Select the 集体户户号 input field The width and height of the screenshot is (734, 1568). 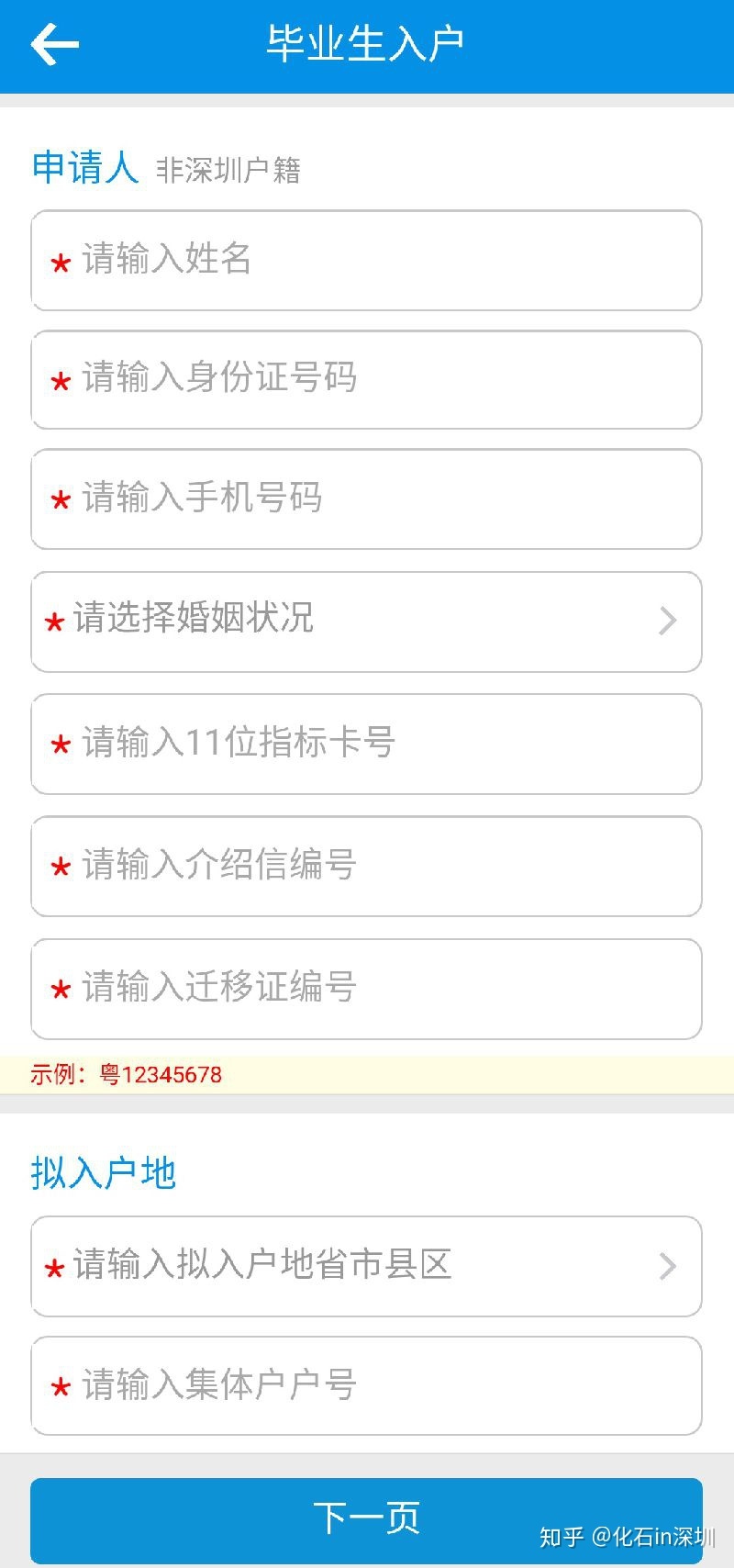click(366, 1386)
